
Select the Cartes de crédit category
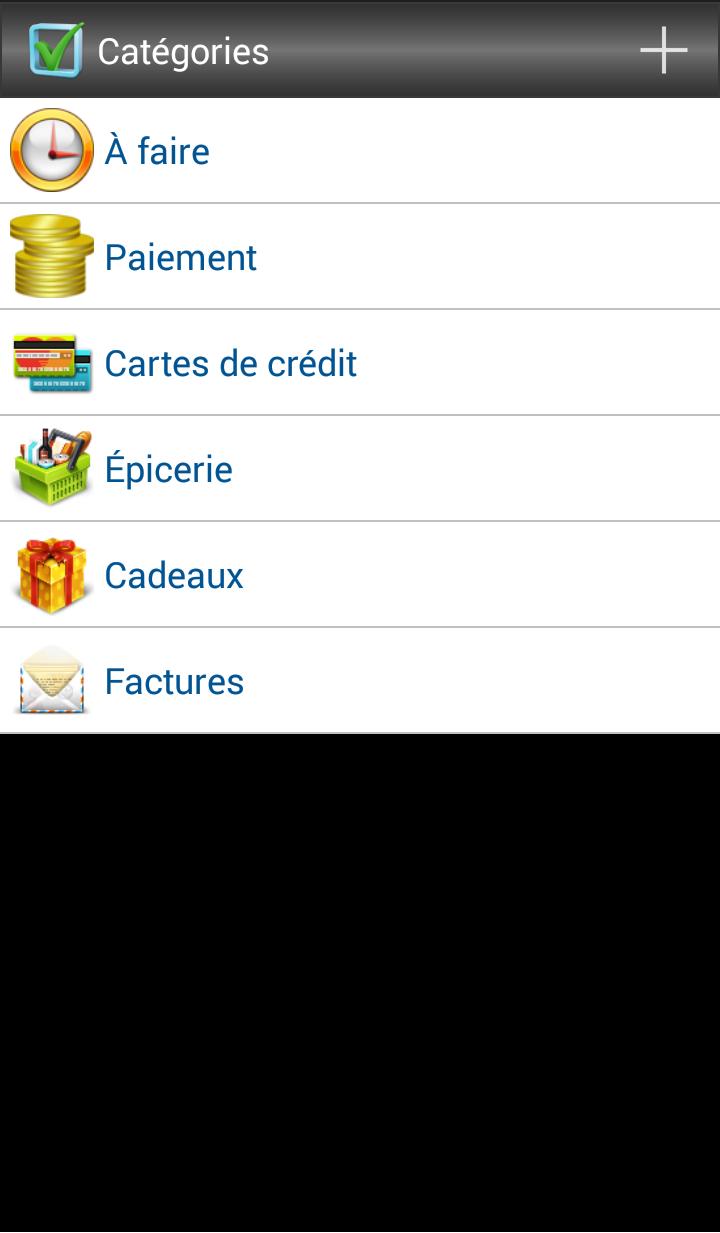pyautogui.click(x=360, y=363)
